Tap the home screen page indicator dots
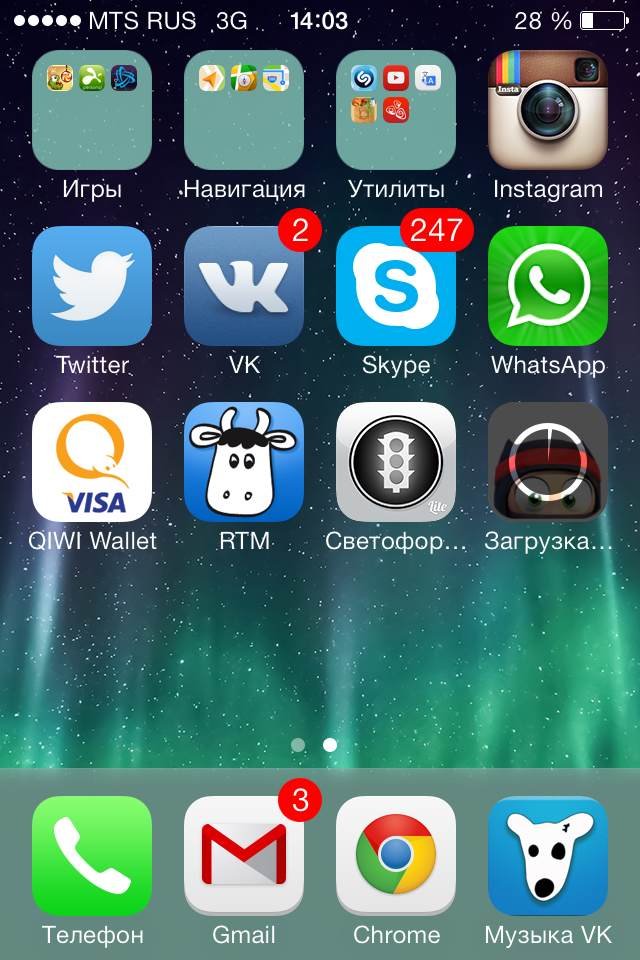This screenshot has width=640, height=960. click(x=314, y=745)
